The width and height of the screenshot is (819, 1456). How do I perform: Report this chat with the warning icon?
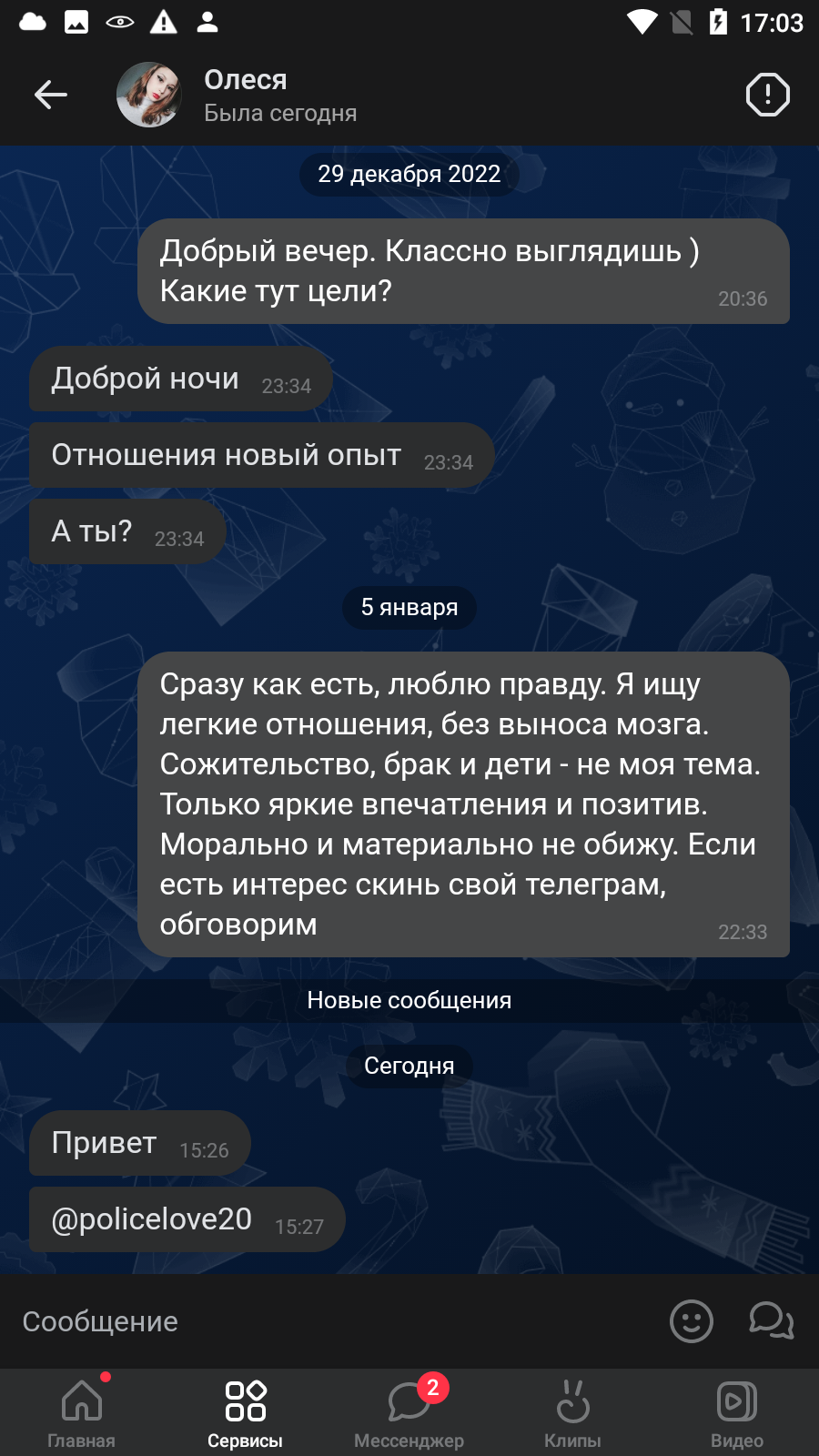tap(768, 95)
